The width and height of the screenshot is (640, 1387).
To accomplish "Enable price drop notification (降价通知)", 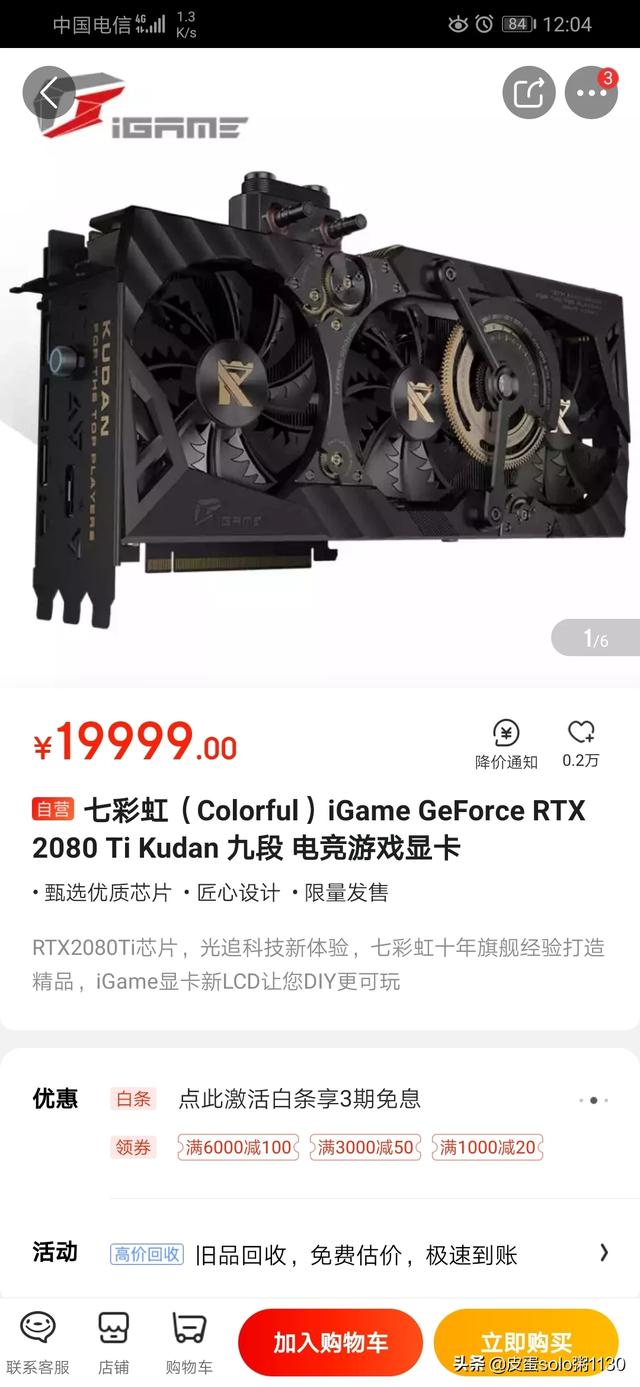I will click(x=506, y=744).
